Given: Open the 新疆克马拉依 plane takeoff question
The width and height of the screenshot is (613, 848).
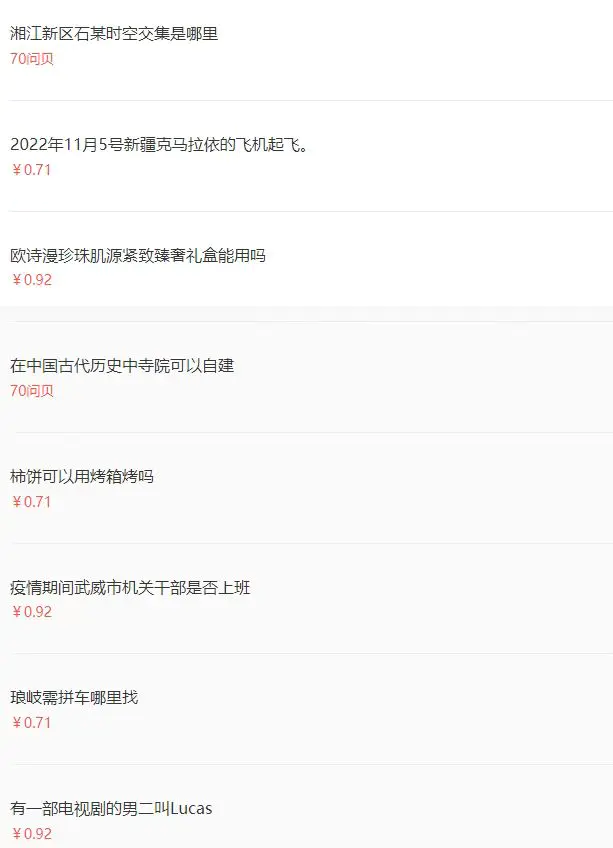Looking at the screenshot, I should [x=160, y=145].
